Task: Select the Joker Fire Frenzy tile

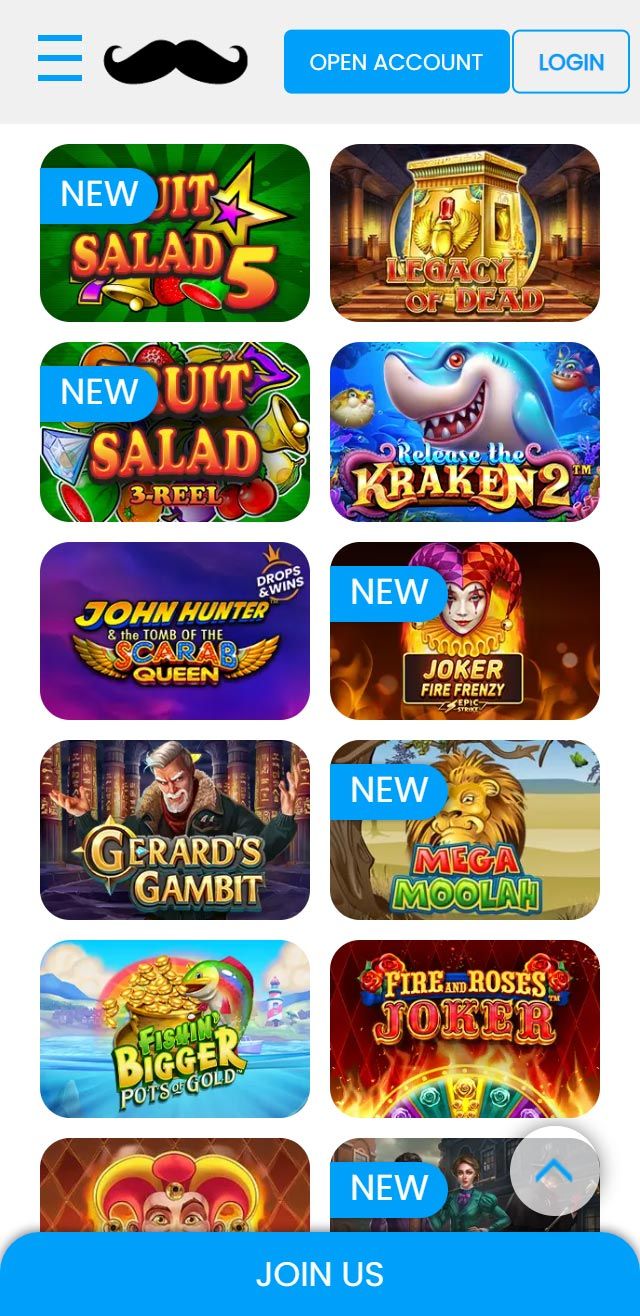Action: (x=465, y=631)
